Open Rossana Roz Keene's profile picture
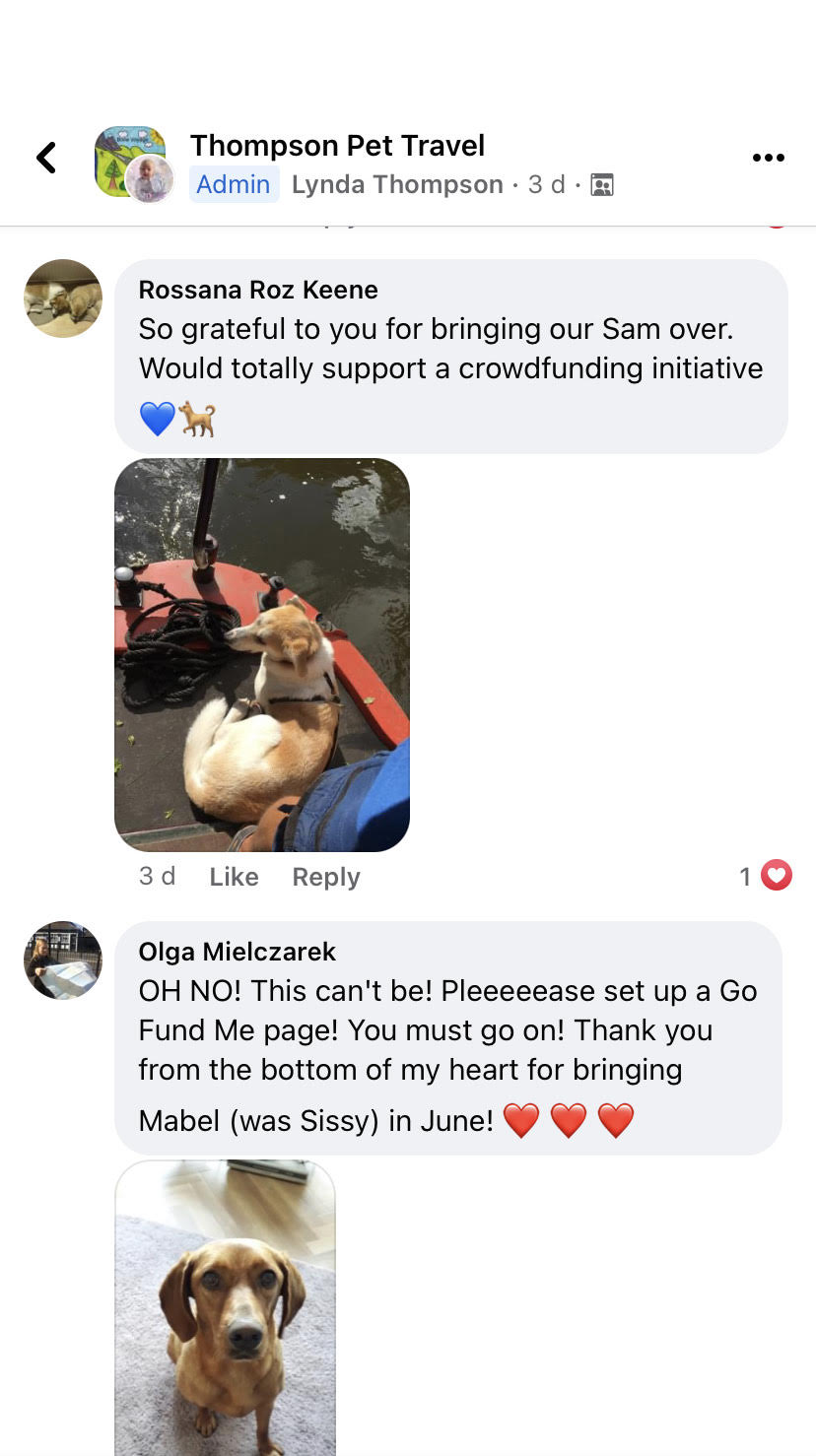This screenshot has width=816, height=1456. pyautogui.click(x=63, y=298)
